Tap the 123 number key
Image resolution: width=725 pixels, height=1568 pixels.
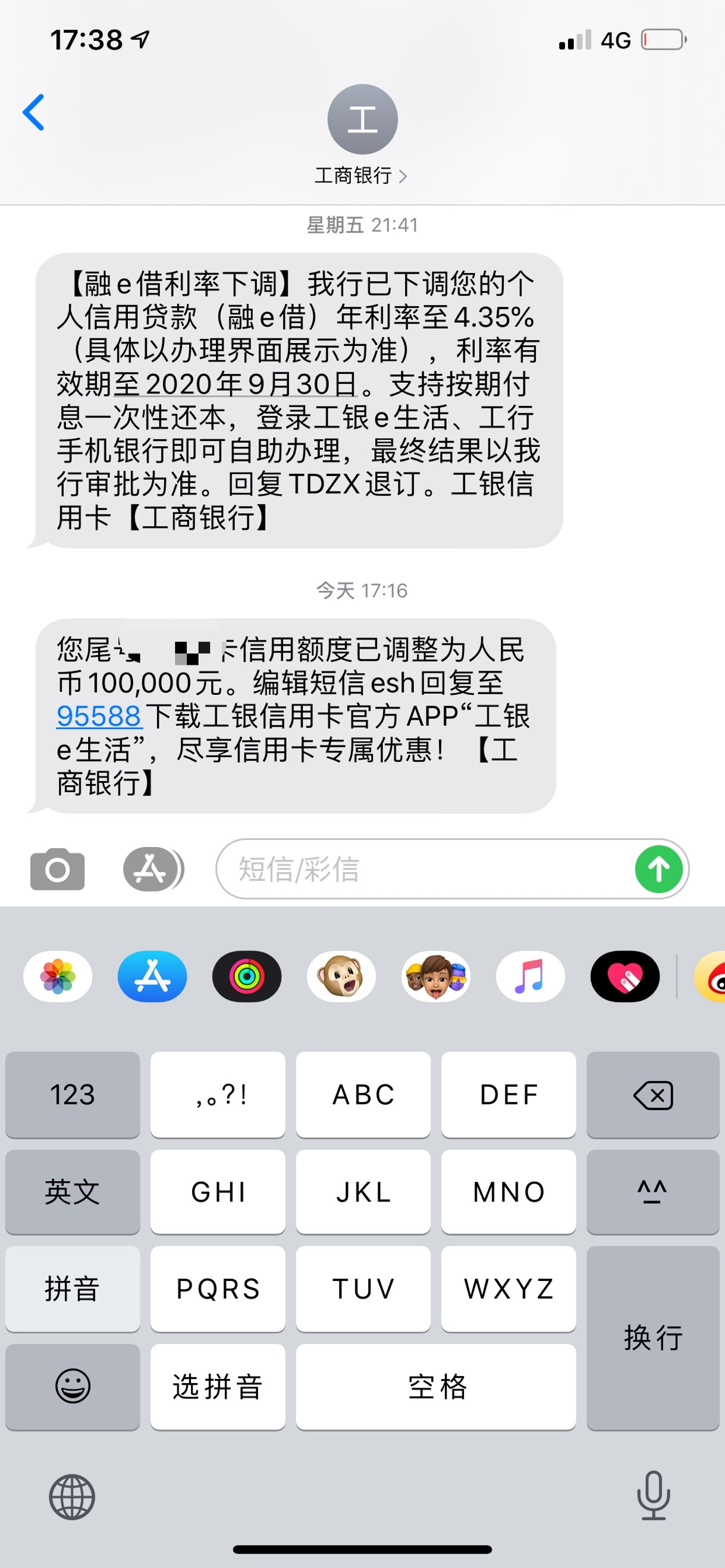tap(73, 1094)
